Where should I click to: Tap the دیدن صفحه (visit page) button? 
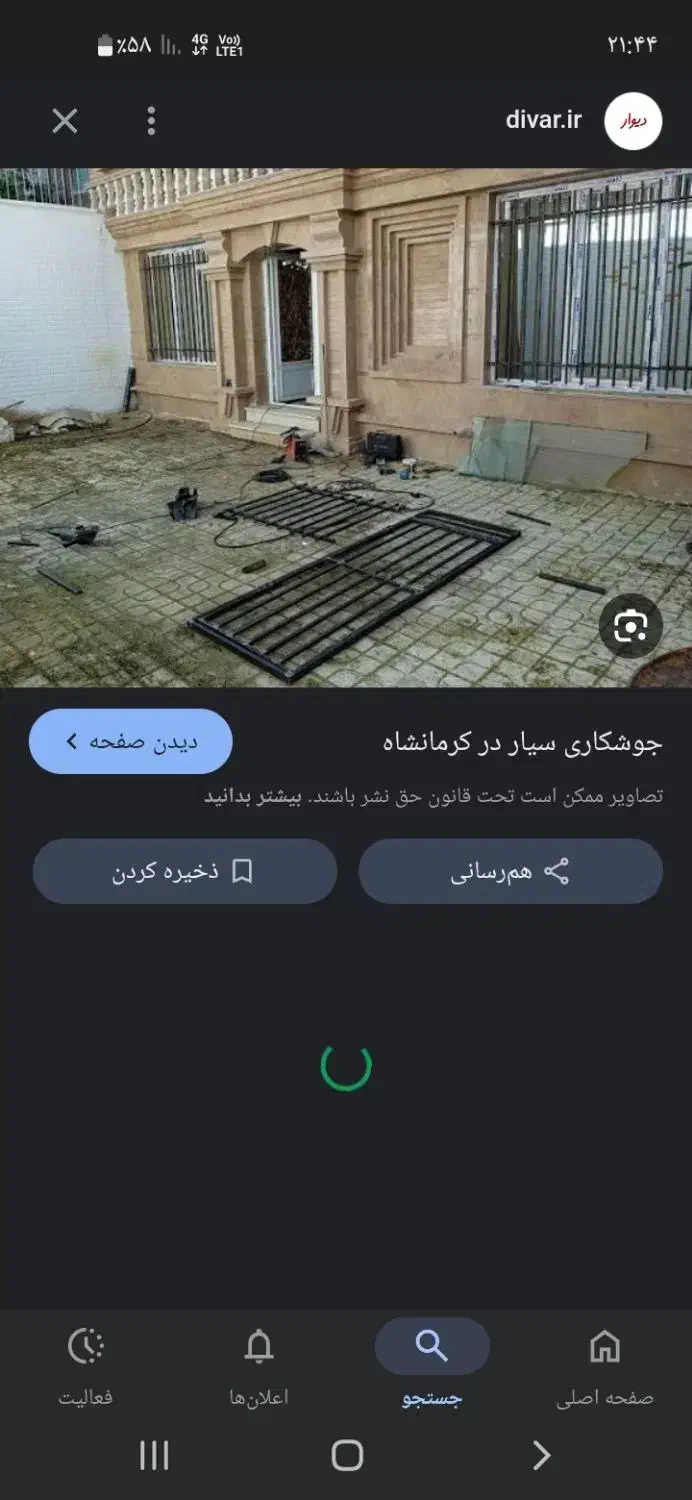(131, 741)
